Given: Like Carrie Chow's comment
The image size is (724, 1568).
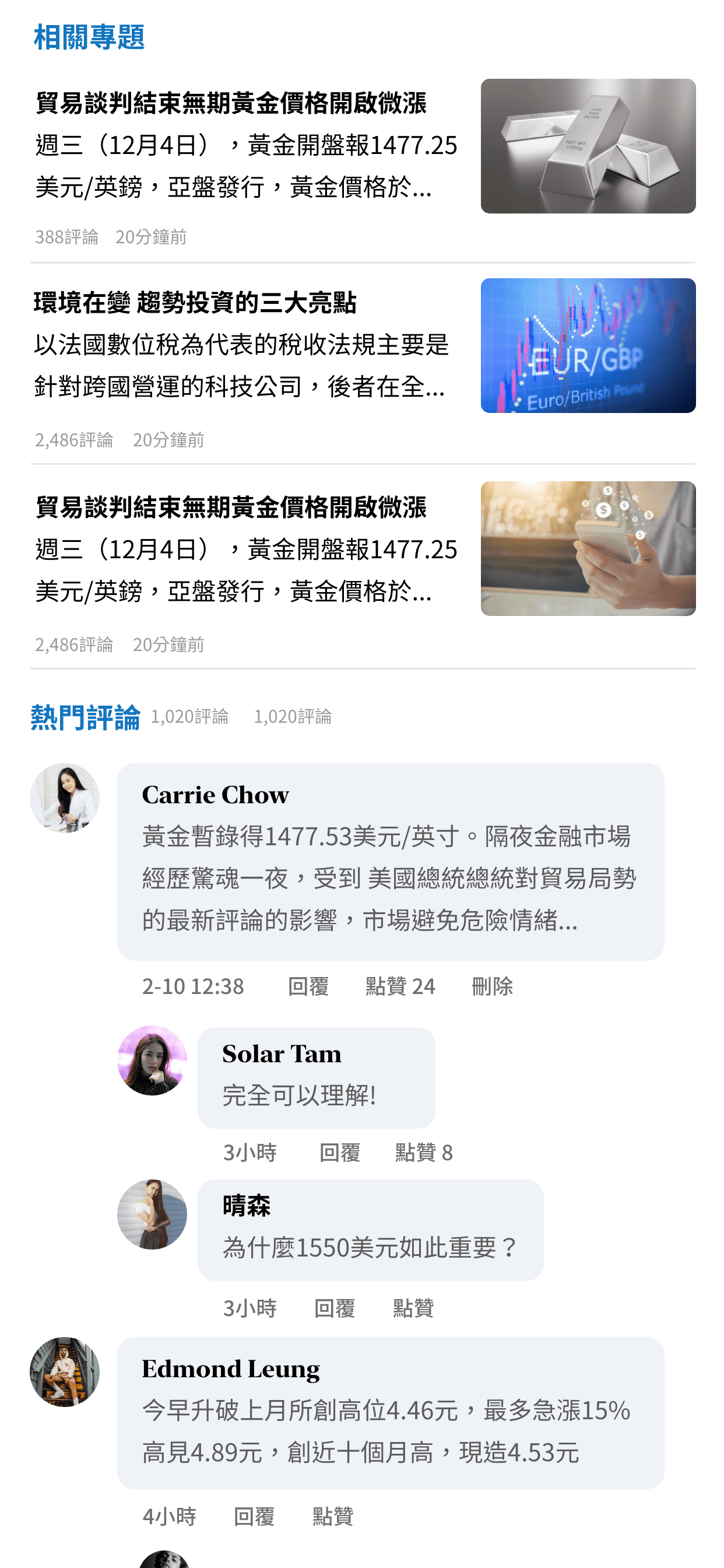Looking at the screenshot, I should point(400,985).
